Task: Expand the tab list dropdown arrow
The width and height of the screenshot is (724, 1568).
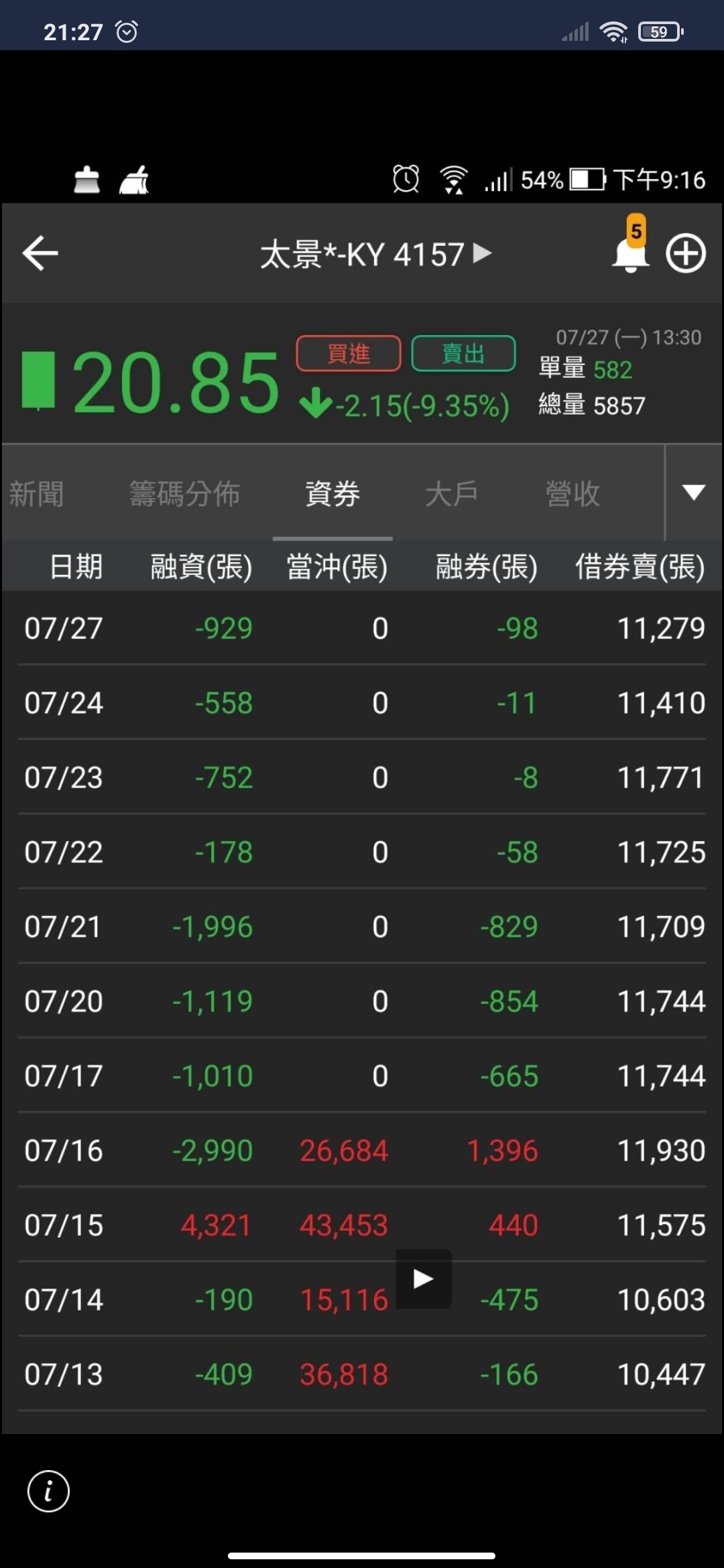Action: (x=693, y=493)
